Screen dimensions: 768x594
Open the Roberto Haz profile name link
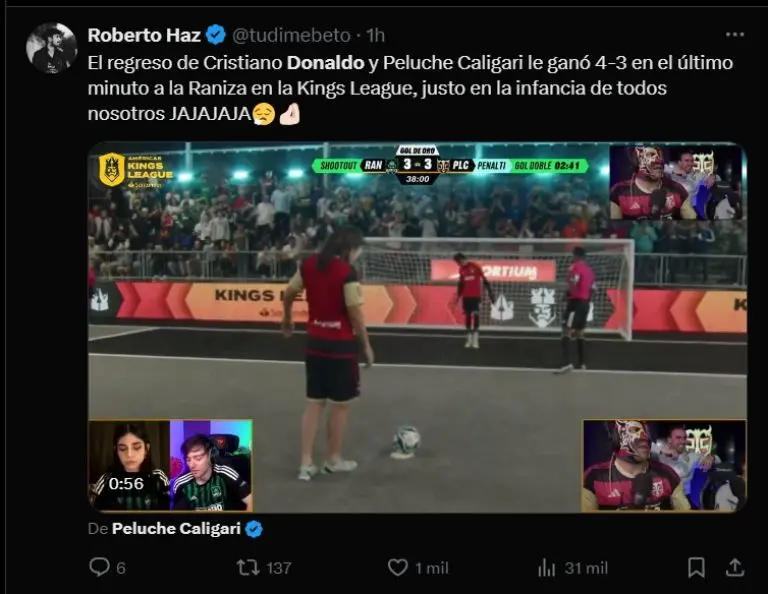pyautogui.click(x=144, y=35)
